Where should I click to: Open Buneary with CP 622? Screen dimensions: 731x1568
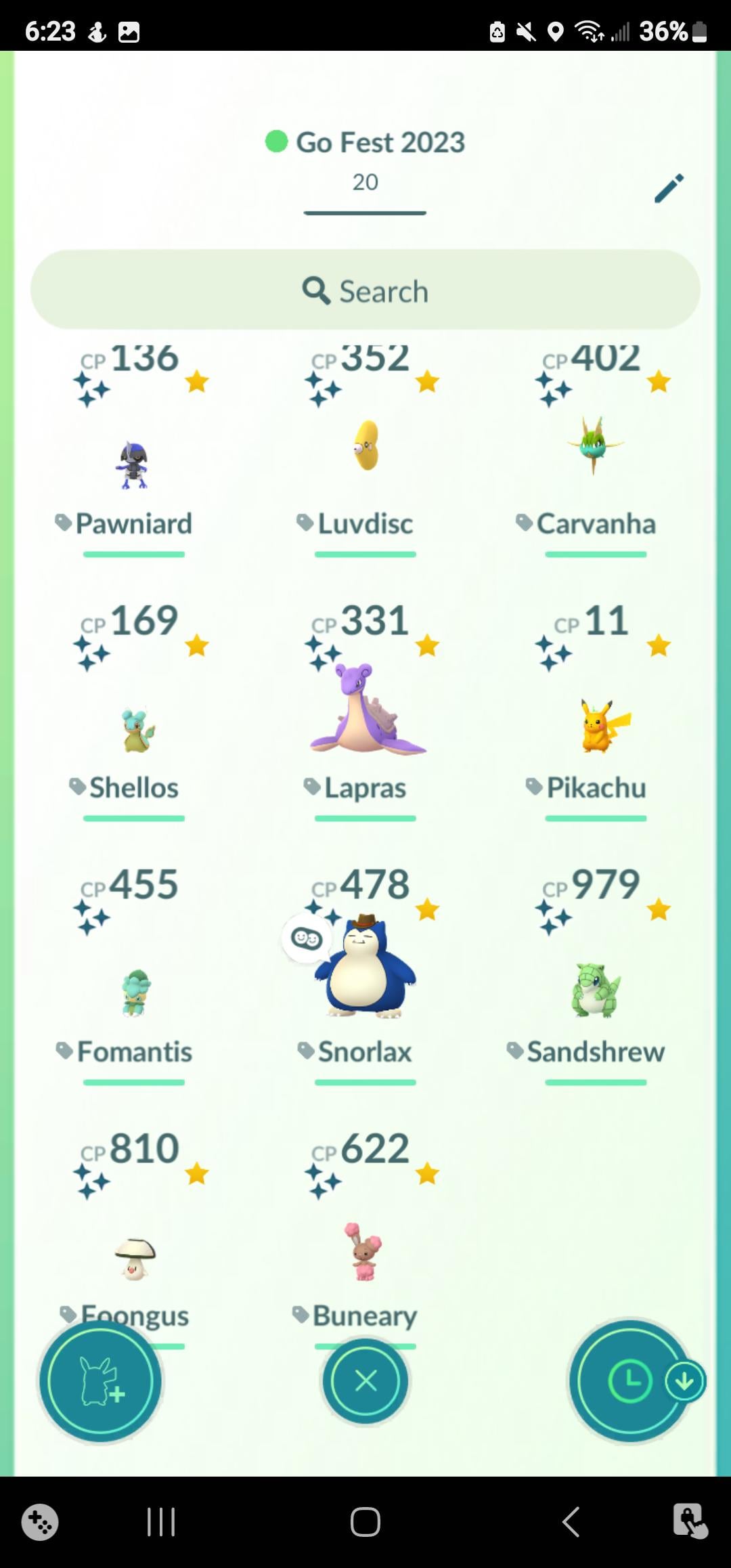pos(365,1253)
